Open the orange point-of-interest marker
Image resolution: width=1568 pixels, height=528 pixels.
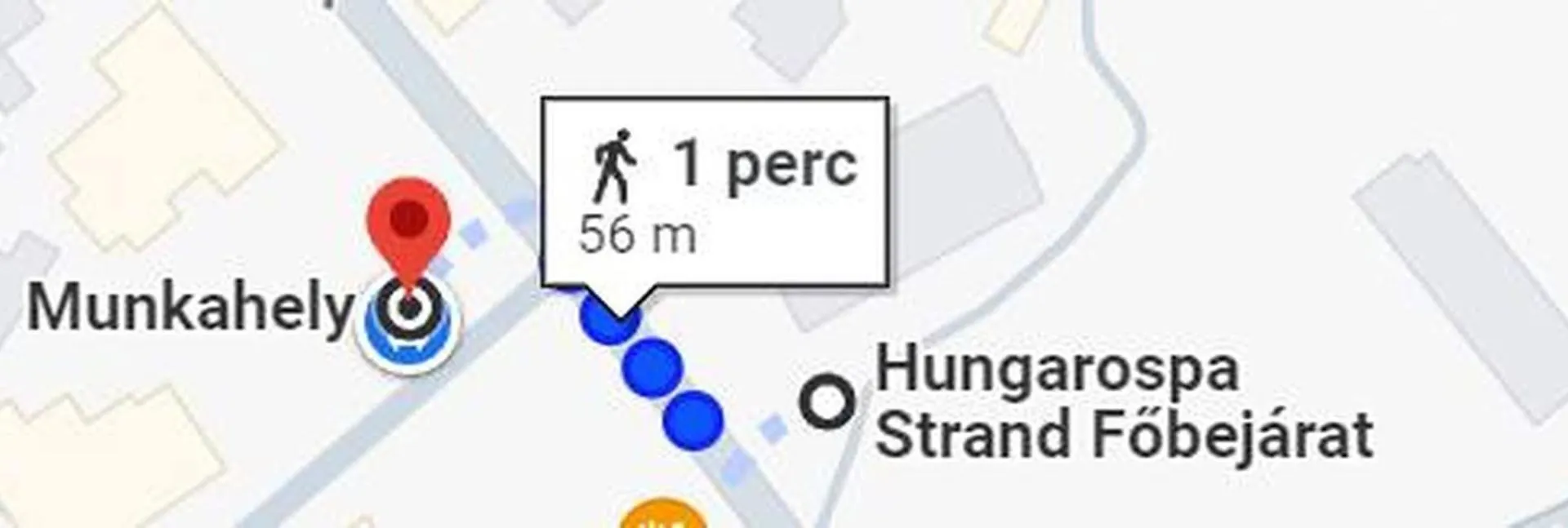click(662, 516)
